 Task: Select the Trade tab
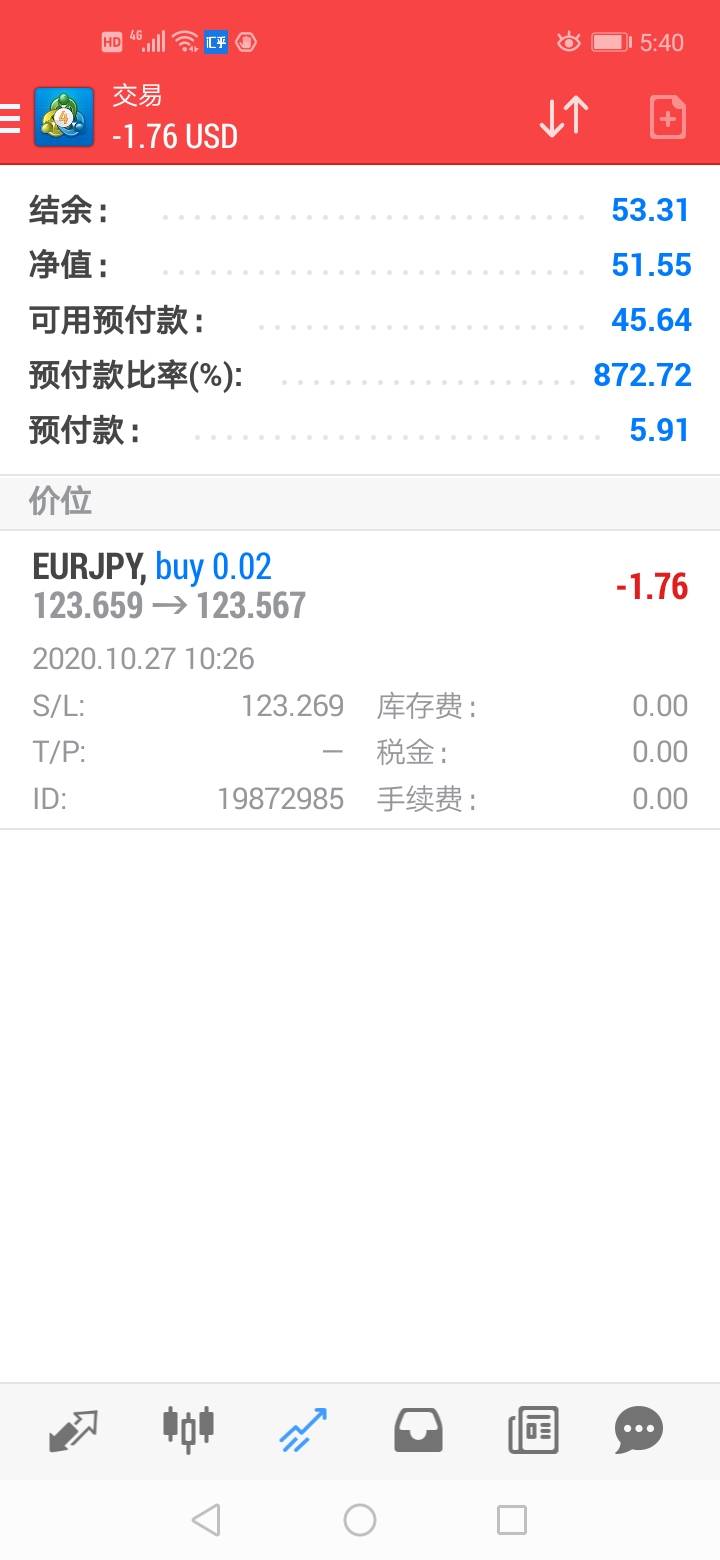coord(303,1430)
